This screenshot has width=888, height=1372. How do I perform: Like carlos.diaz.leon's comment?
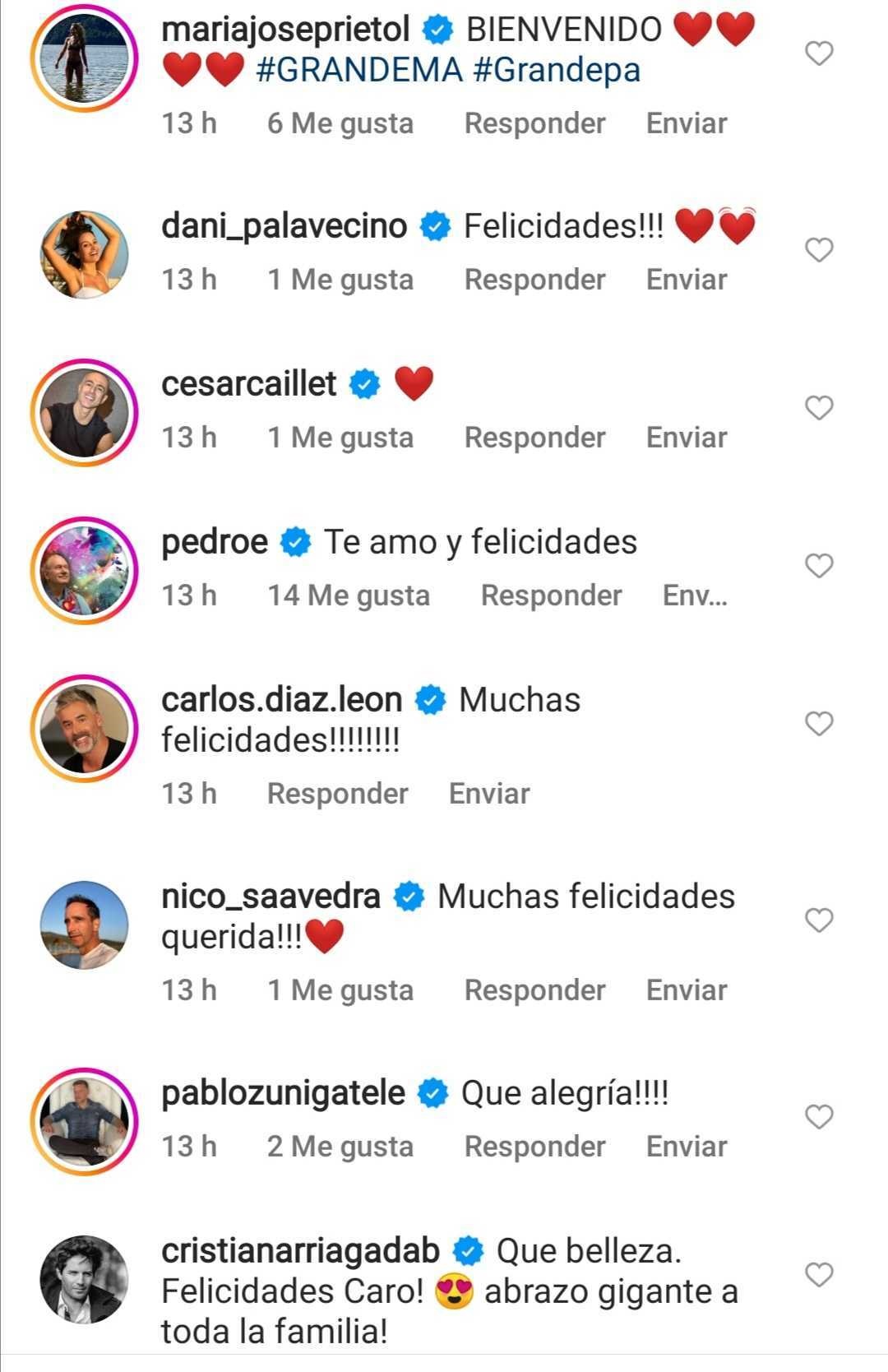tap(819, 723)
